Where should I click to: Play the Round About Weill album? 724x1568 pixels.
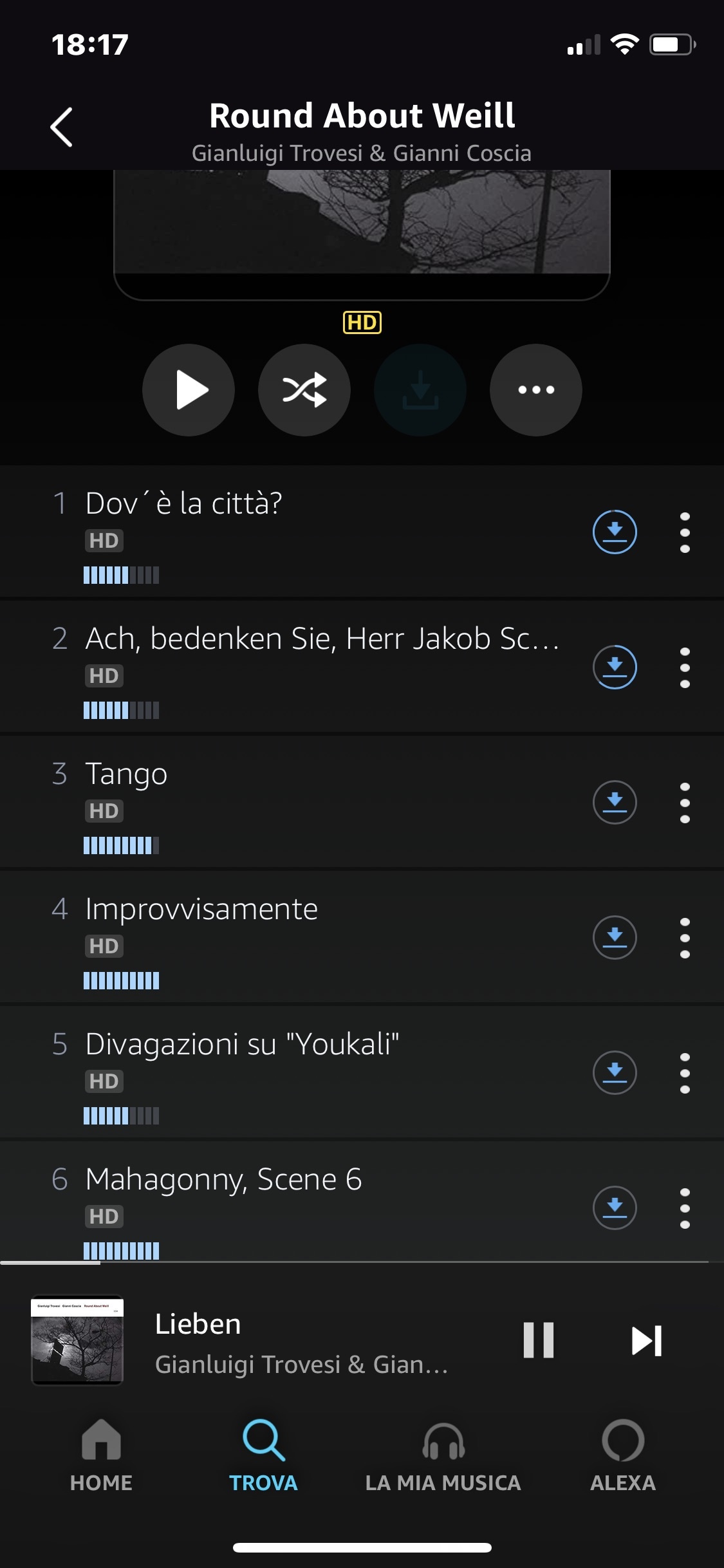(189, 390)
